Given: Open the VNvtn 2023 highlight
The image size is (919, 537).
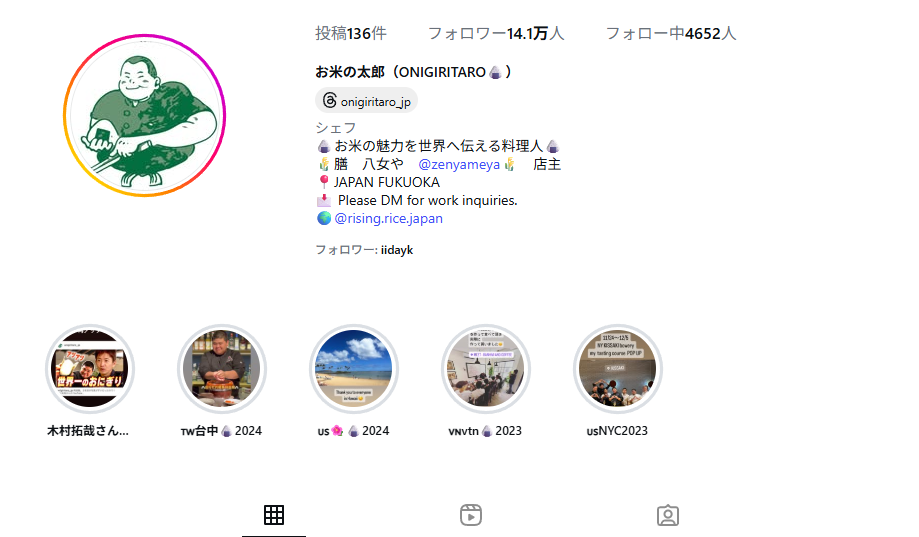Looking at the screenshot, I should [x=485, y=369].
